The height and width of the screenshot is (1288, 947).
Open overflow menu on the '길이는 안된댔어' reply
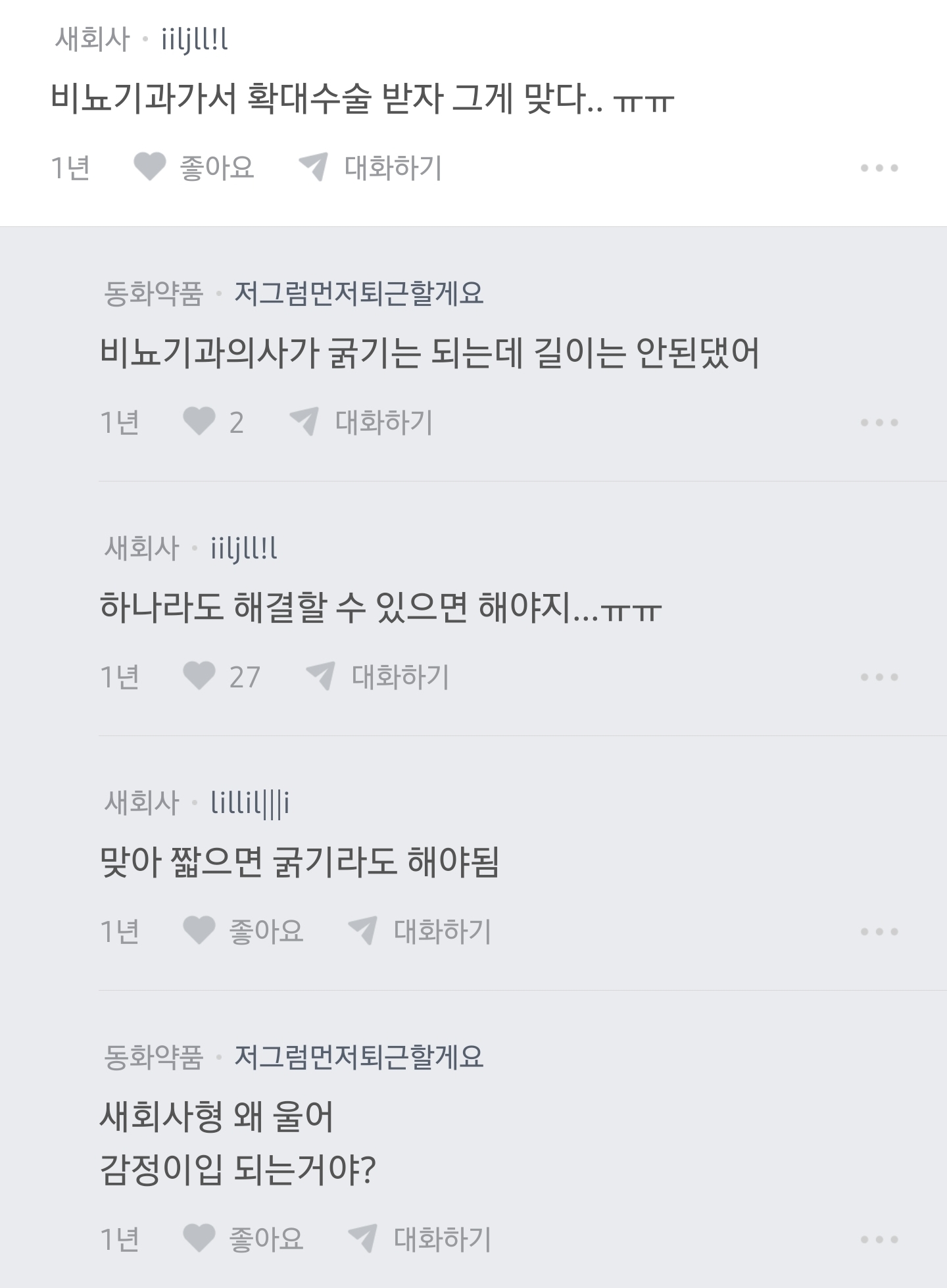coord(879,422)
